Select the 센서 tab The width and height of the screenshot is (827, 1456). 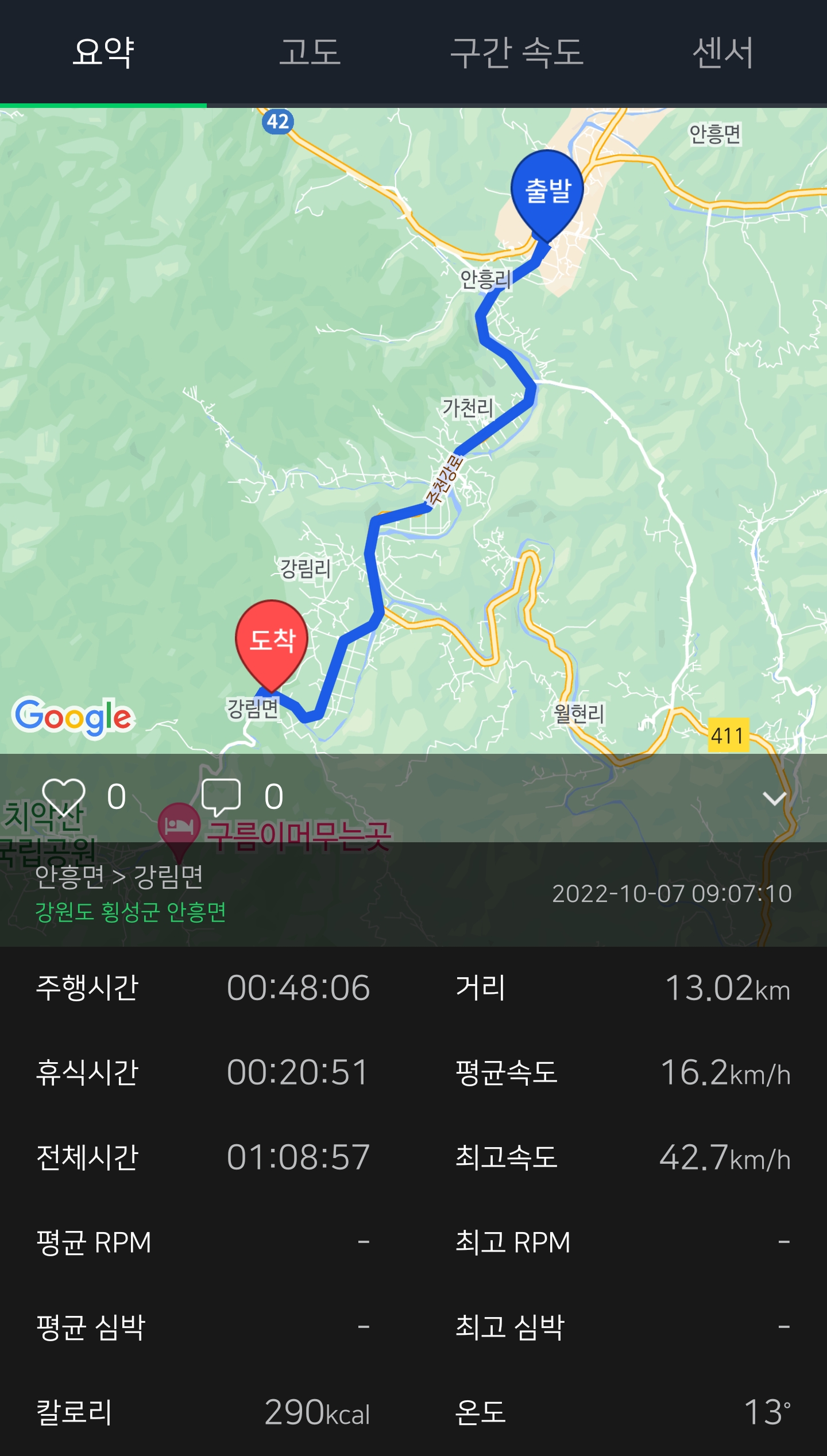click(723, 52)
